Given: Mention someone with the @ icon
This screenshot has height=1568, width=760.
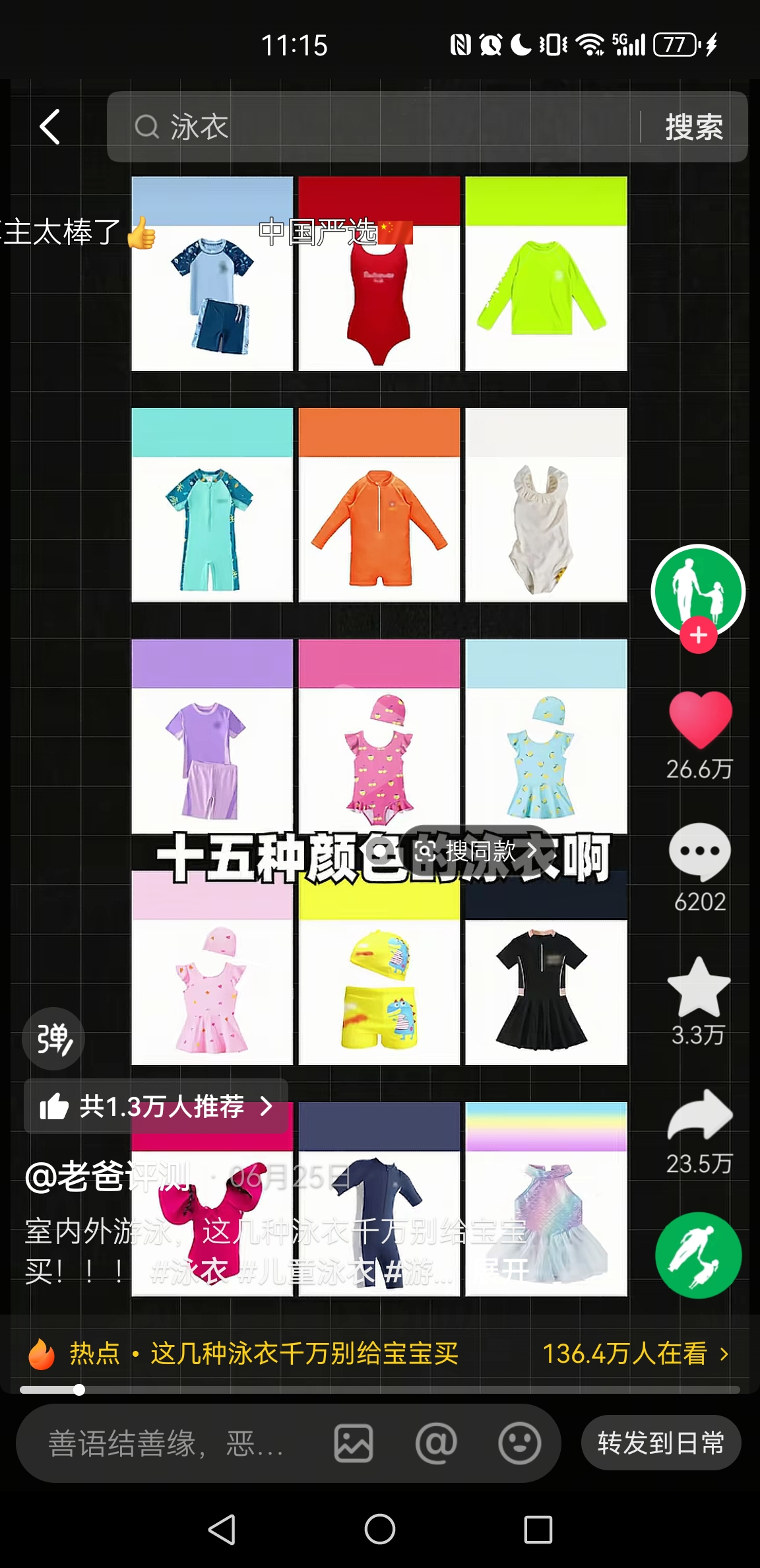Looking at the screenshot, I should click(x=436, y=1443).
